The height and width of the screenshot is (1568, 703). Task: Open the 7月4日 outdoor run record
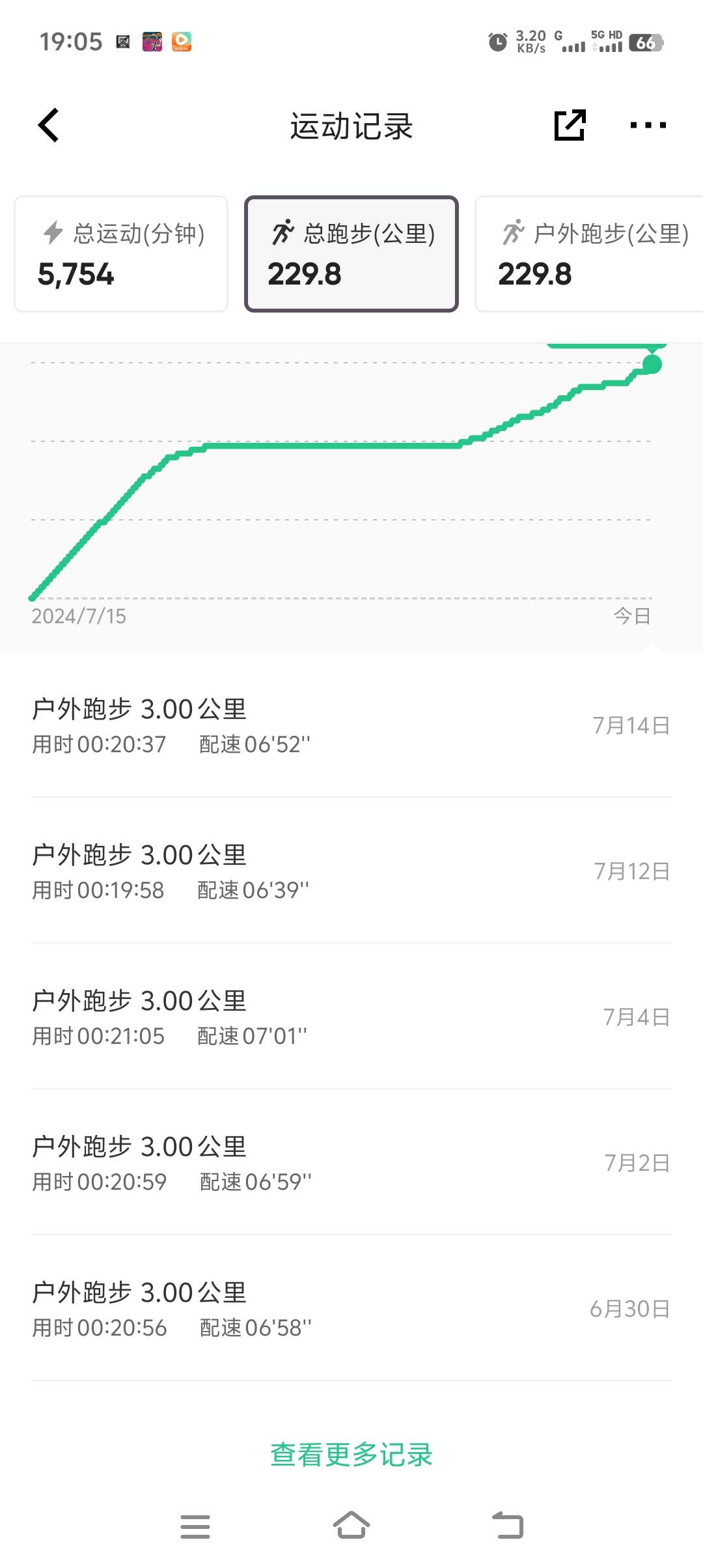351,1016
